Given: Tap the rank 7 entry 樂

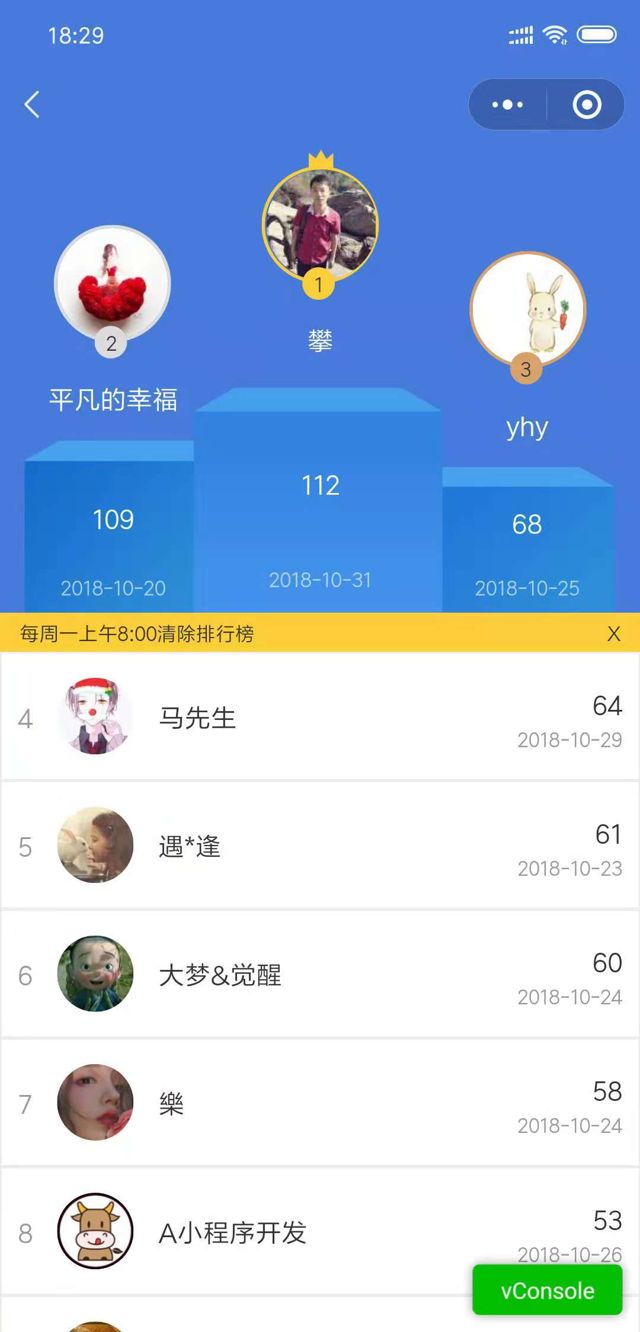Looking at the screenshot, I should coord(320,1104).
